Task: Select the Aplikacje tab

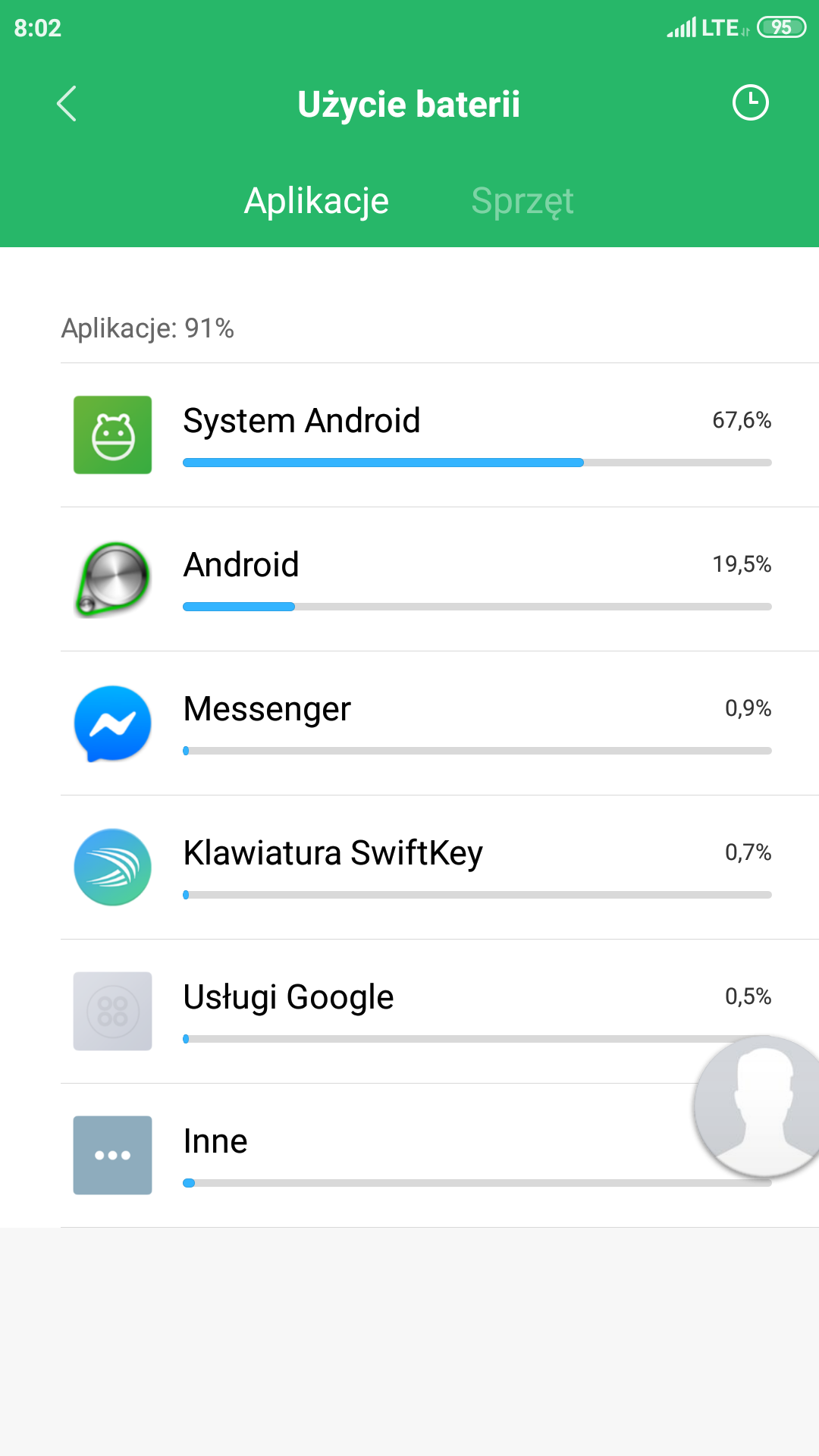Action: coord(316,201)
